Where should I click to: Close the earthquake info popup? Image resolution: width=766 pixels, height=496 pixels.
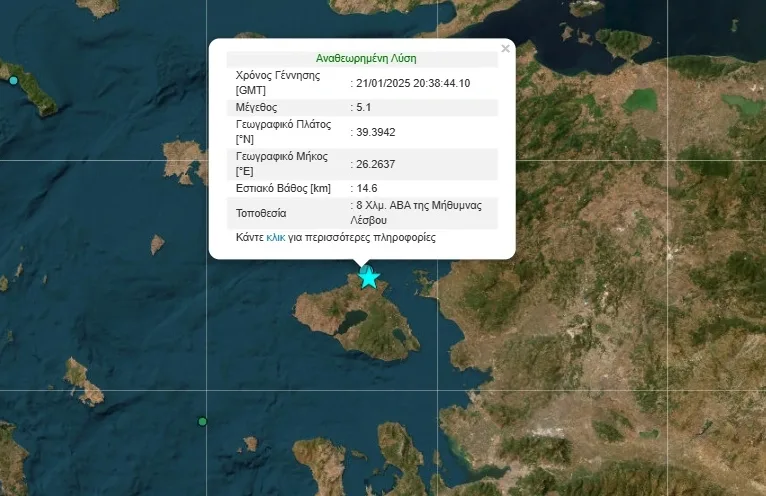coord(505,48)
